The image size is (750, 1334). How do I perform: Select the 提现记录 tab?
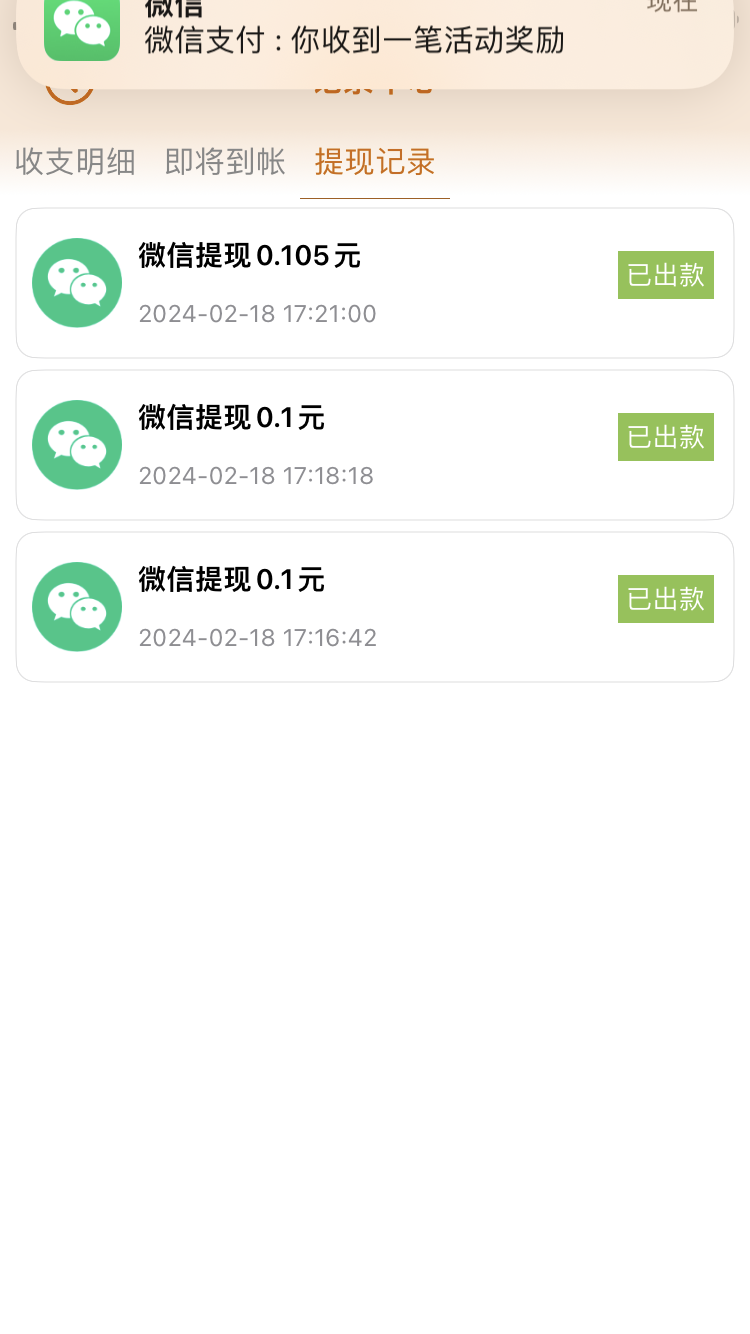click(x=374, y=162)
